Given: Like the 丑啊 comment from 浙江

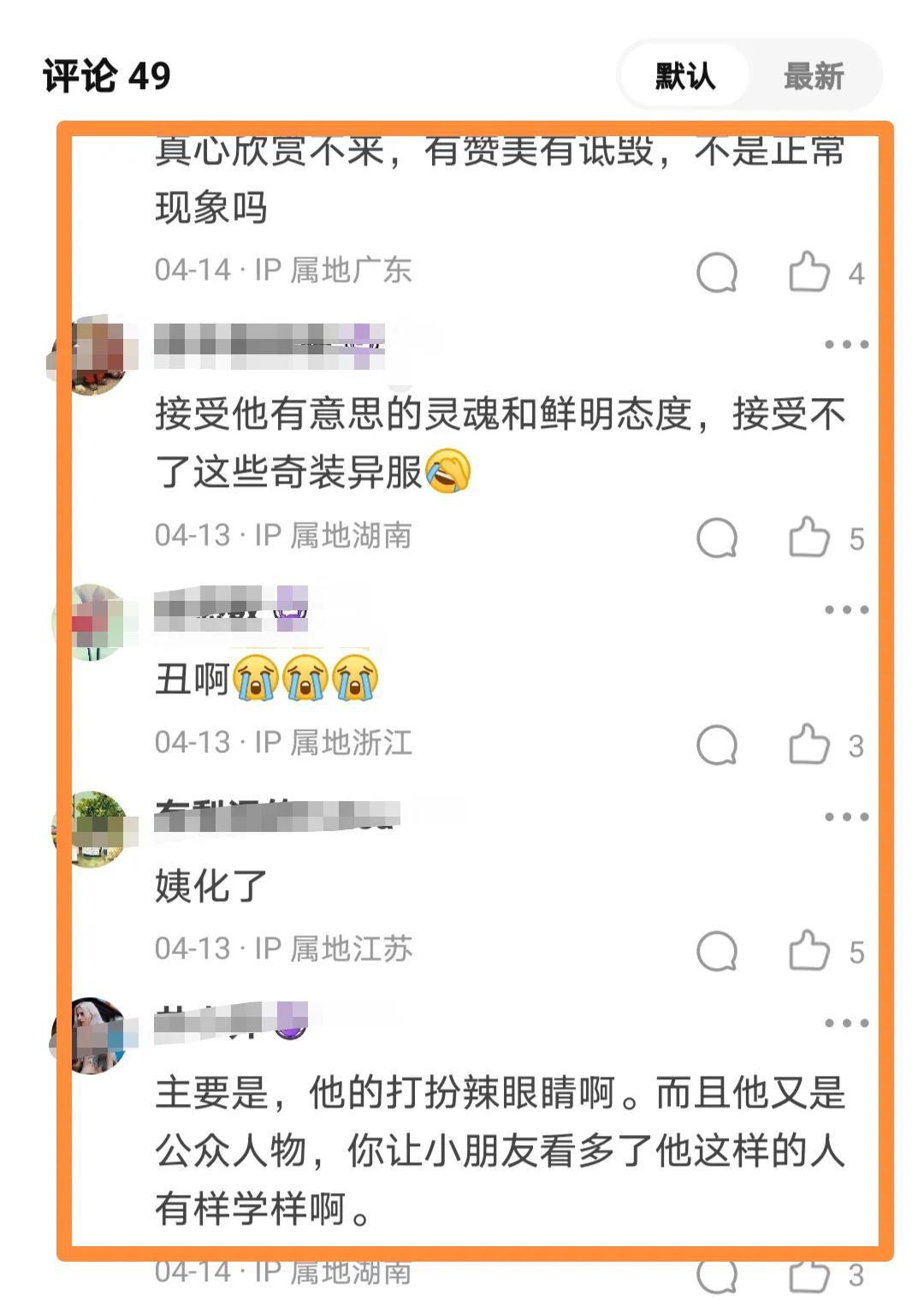Looking at the screenshot, I should click(809, 745).
